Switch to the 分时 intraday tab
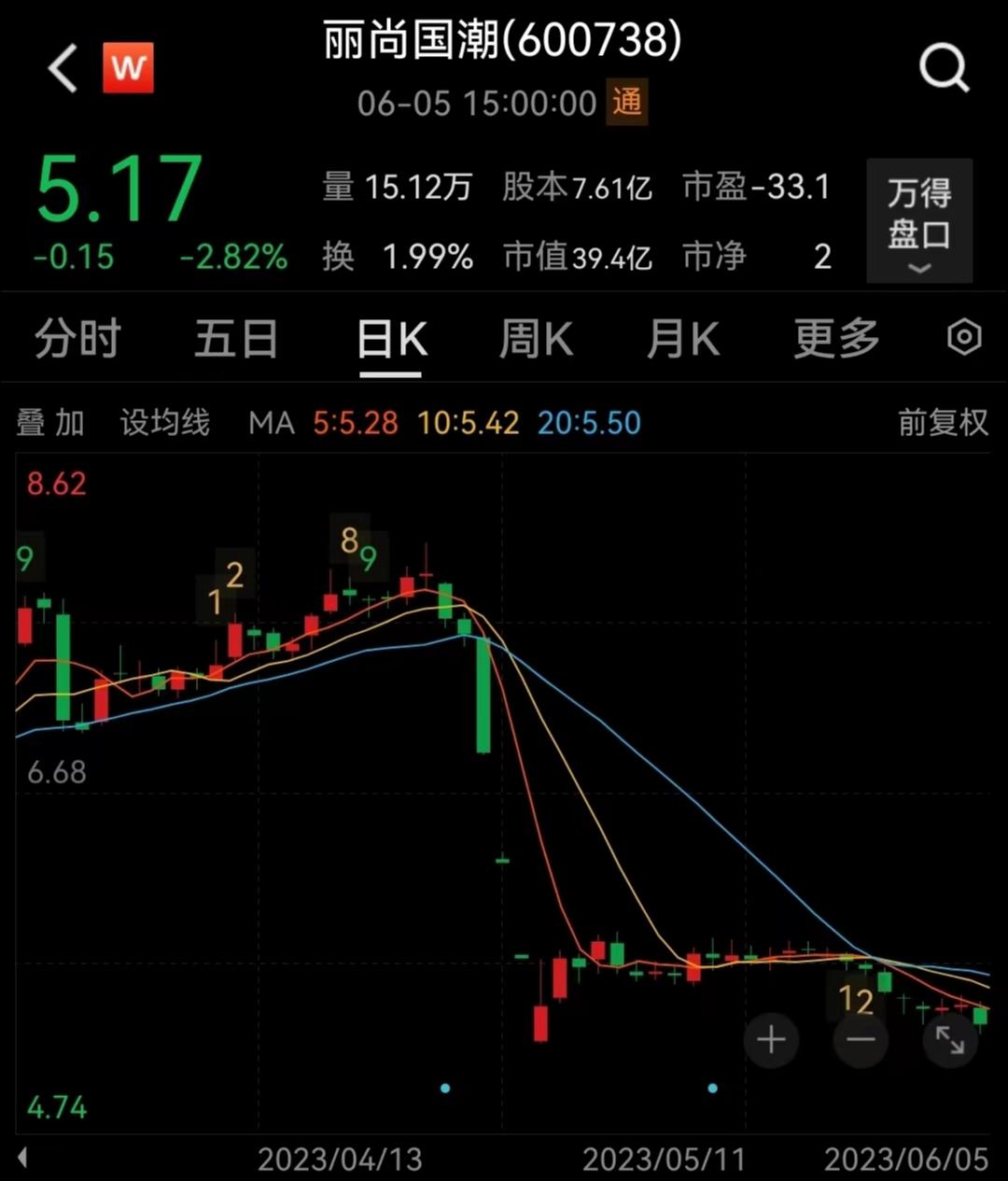 77,338
